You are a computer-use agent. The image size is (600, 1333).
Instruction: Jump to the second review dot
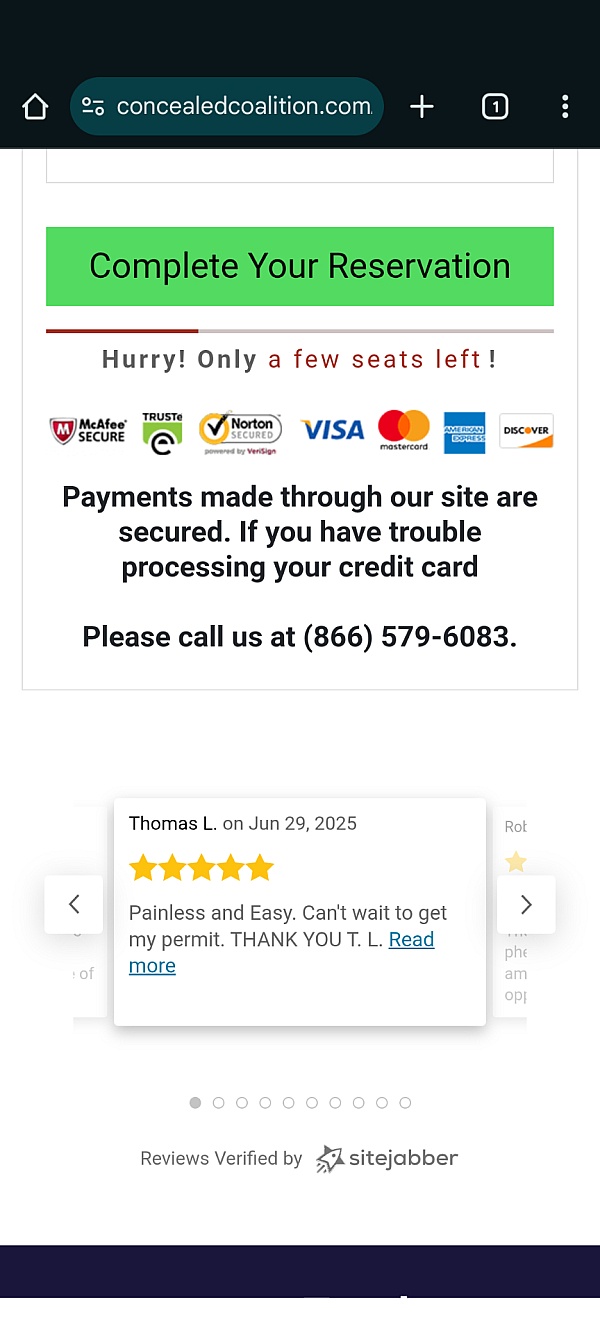click(x=219, y=1103)
